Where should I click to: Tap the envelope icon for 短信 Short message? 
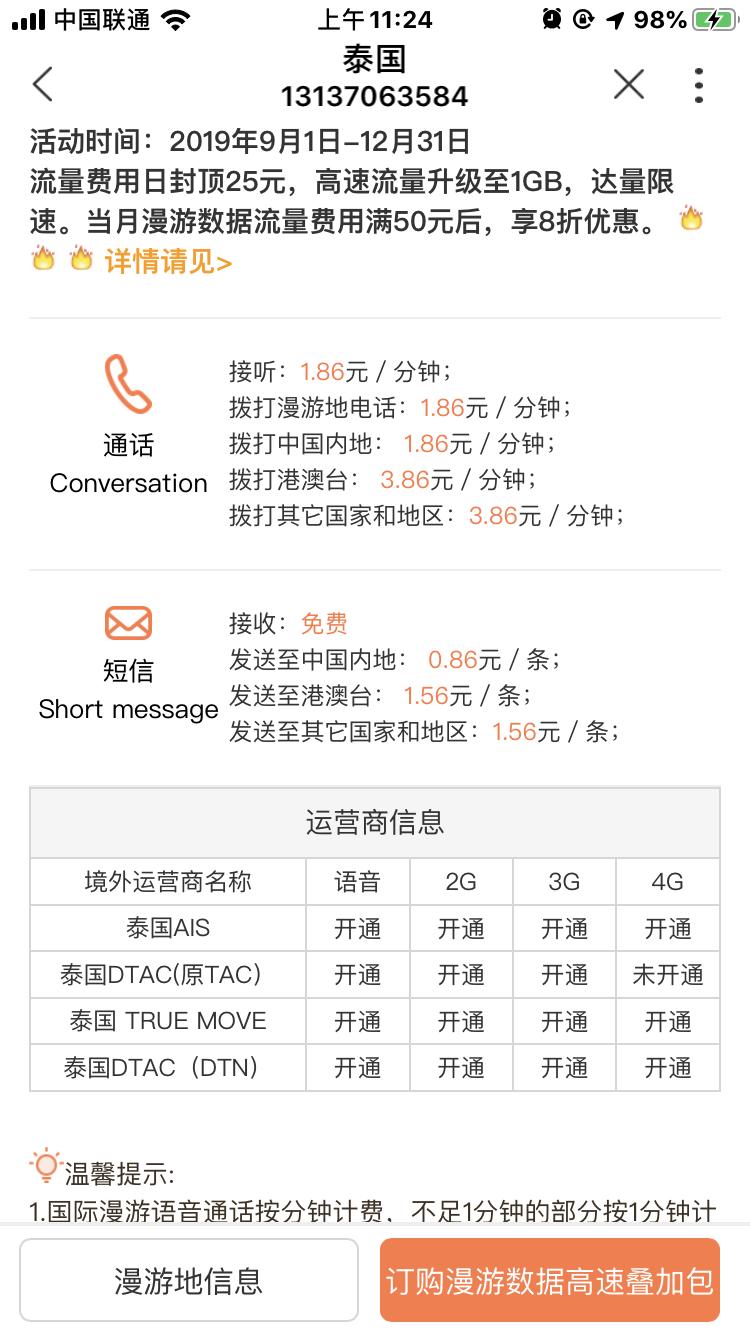click(128, 622)
